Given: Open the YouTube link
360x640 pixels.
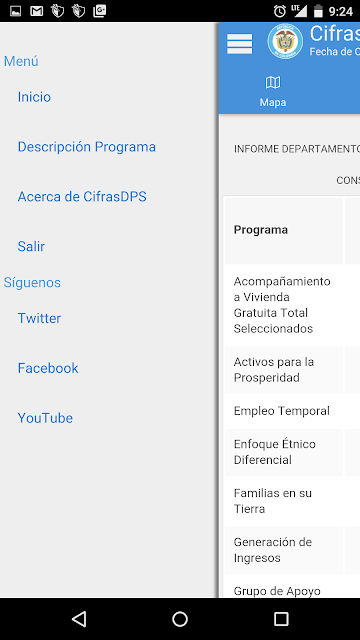Looking at the screenshot, I should [x=45, y=418].
